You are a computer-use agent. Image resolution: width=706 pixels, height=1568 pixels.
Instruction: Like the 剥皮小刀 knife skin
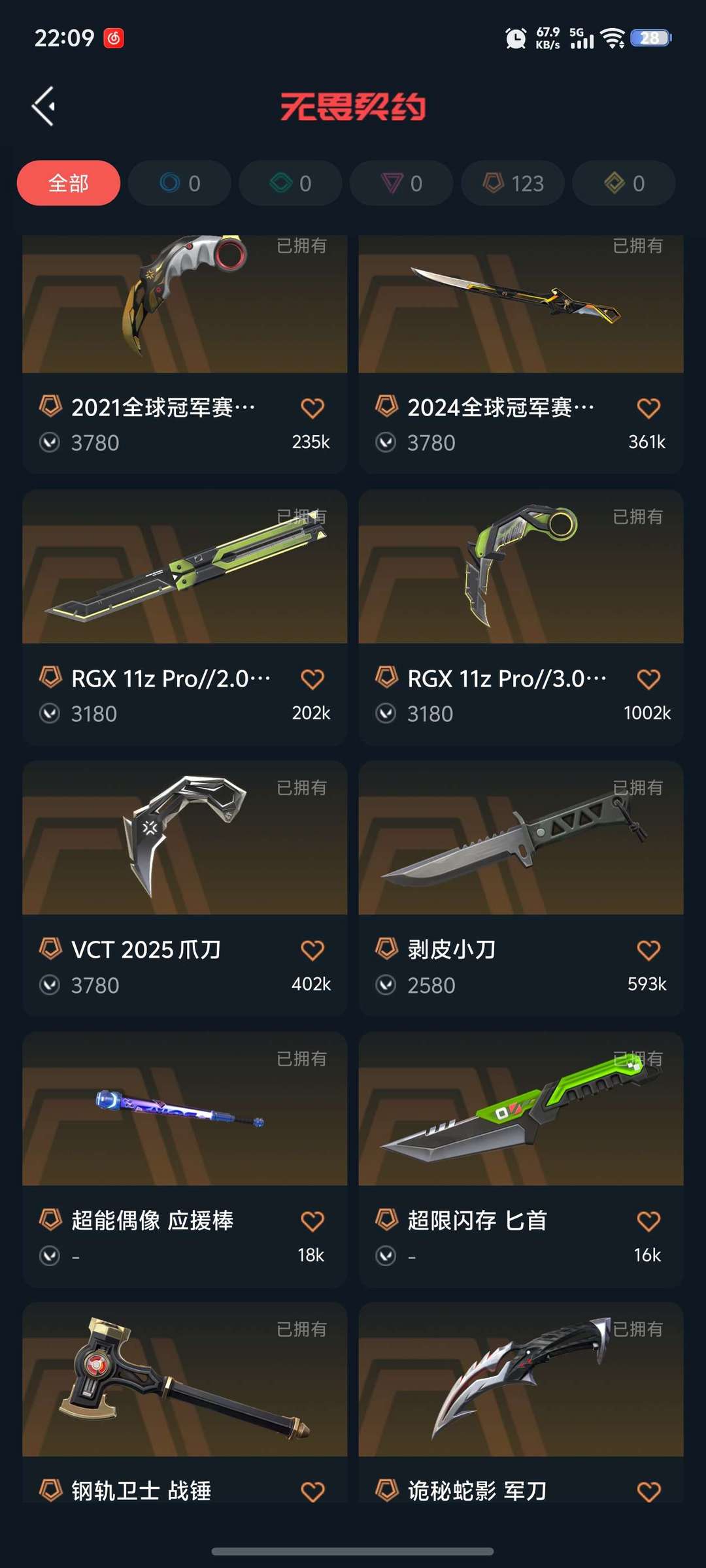[648, 951]
